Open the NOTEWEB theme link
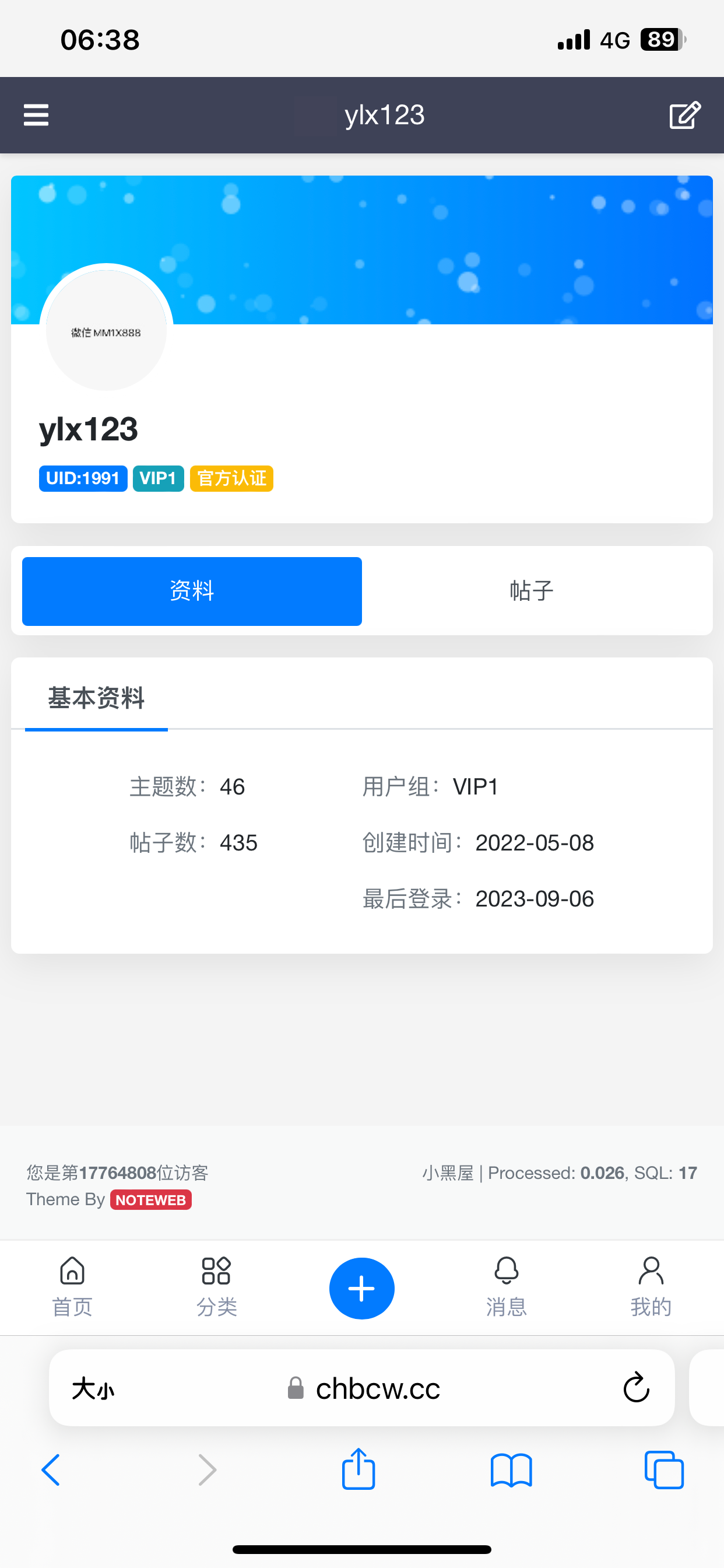The image size is (724, 1568). coord(150,1199)
